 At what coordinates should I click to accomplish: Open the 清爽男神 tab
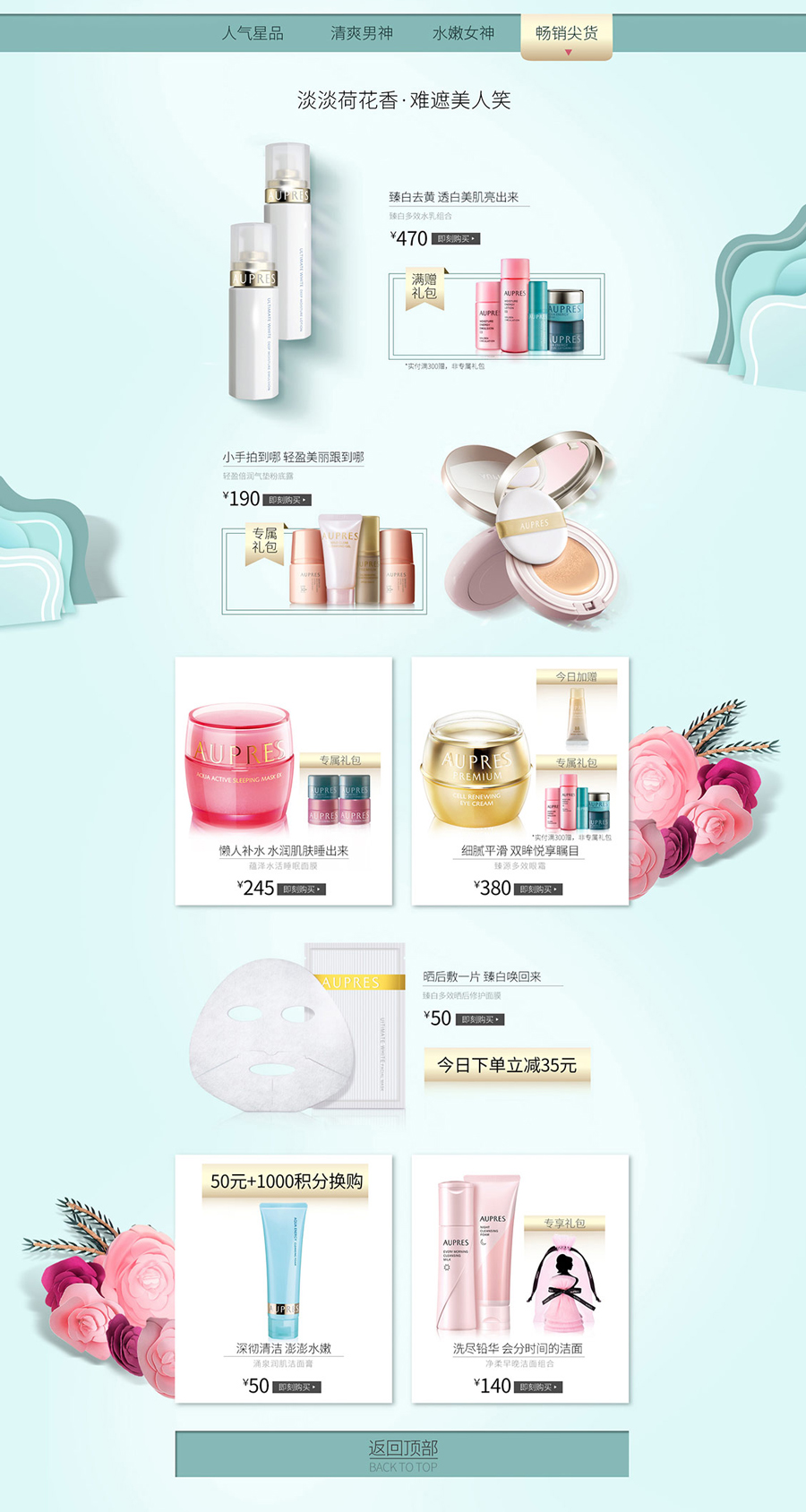pyautogui.click(x=362, y=33)
